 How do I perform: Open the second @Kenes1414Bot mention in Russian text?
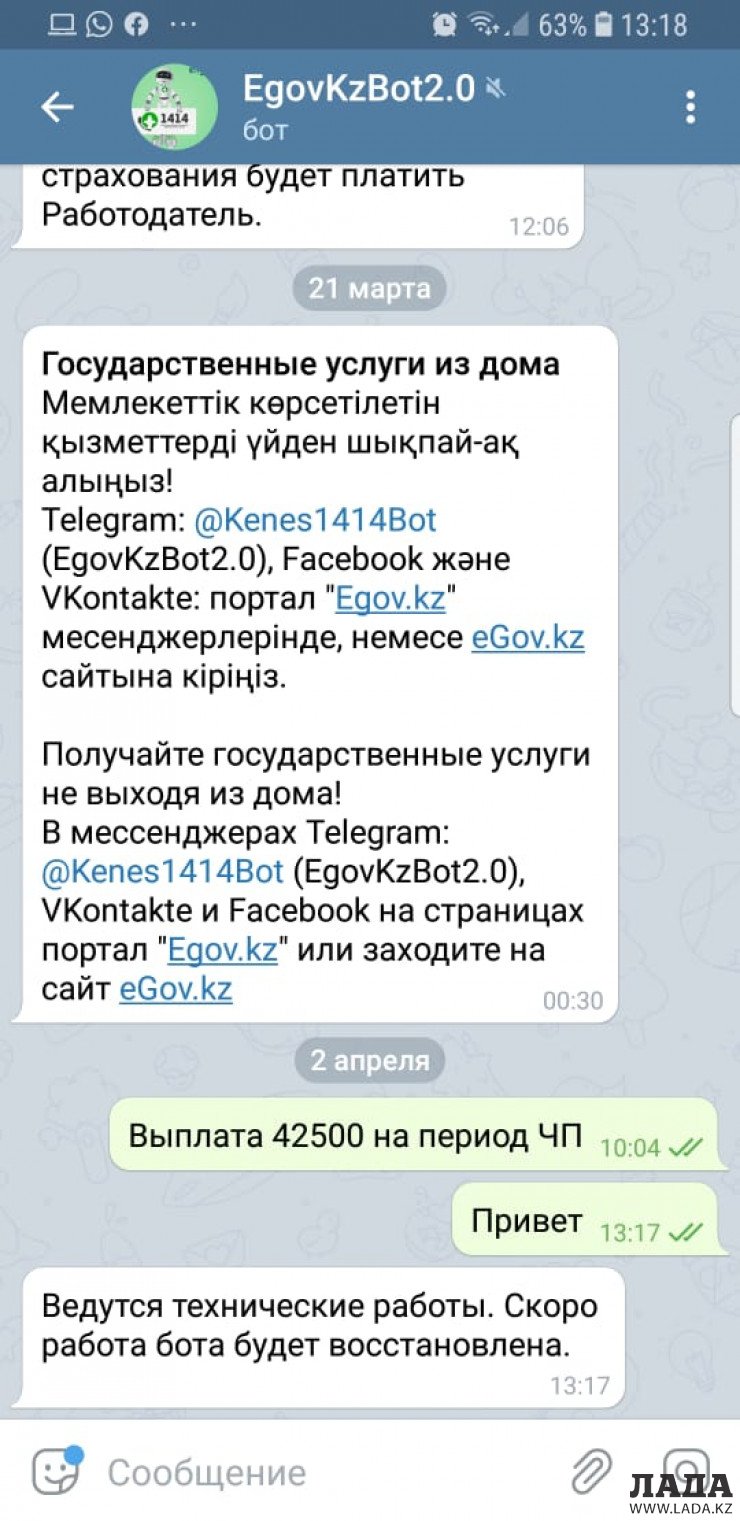click(163, 871)
